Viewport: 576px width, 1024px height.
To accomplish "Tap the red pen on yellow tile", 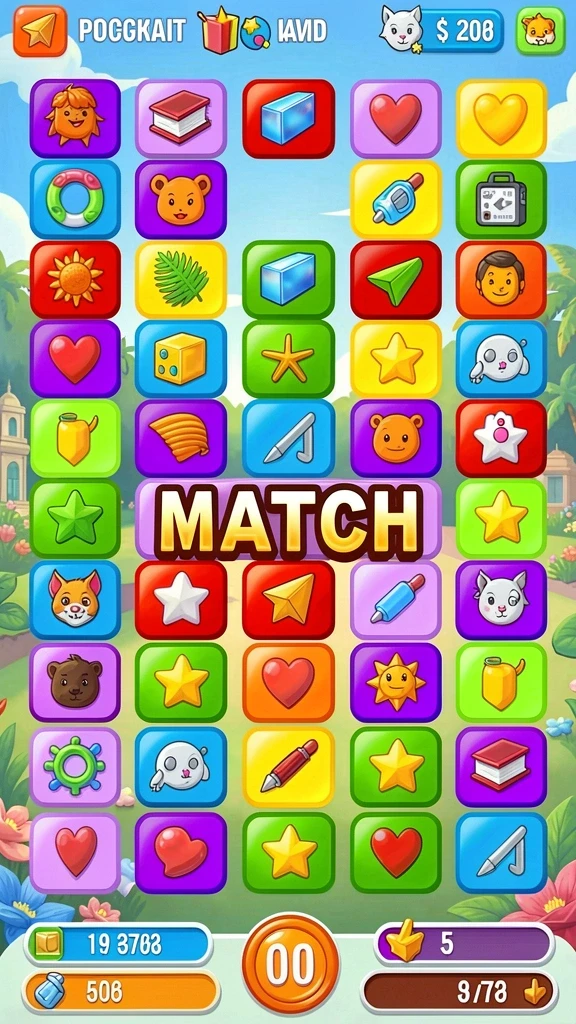I will pyautogui.click(x=288, y=767).
